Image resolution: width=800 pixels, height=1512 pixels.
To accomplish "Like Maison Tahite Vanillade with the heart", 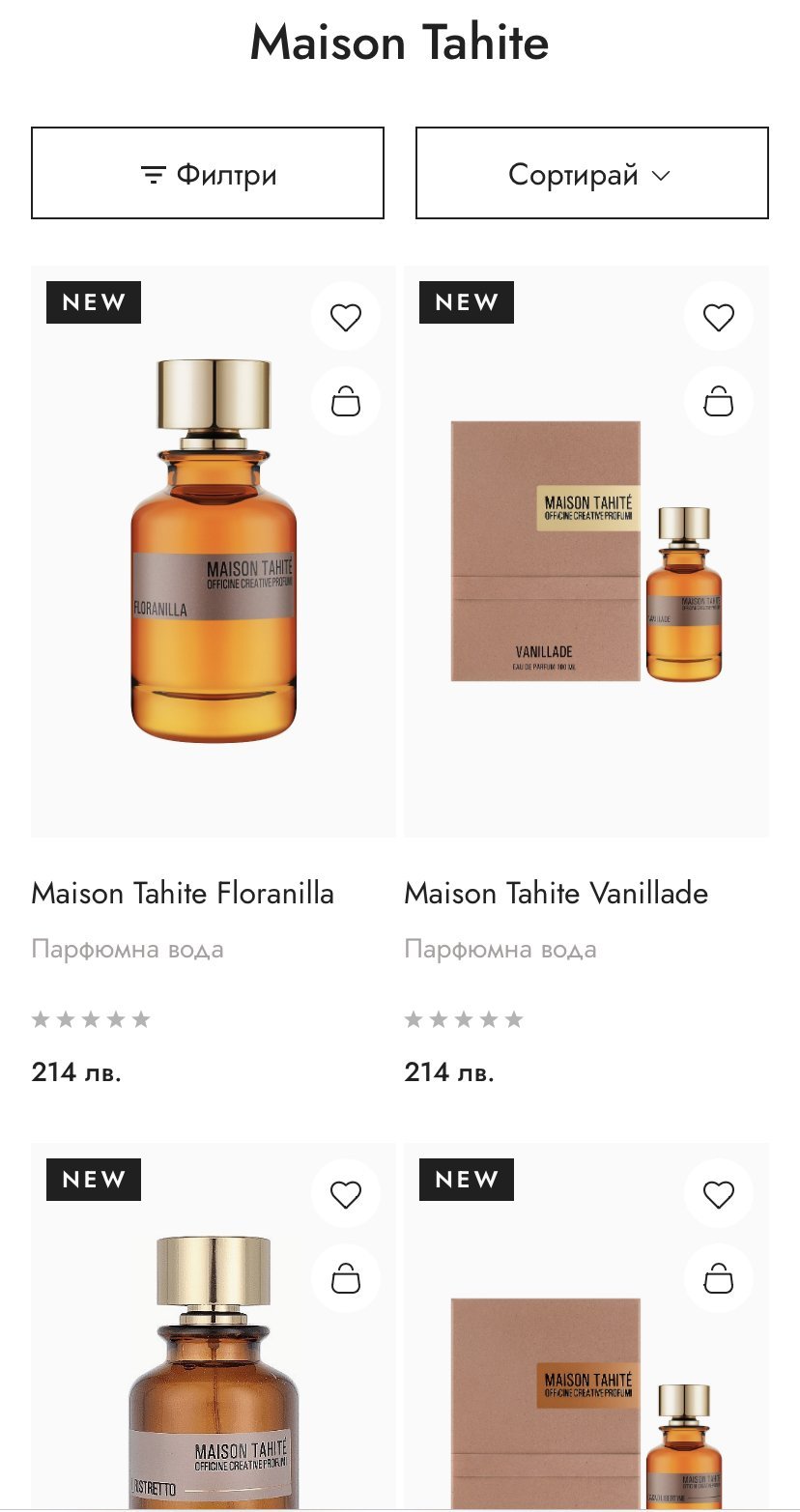I will coord(718,317).
